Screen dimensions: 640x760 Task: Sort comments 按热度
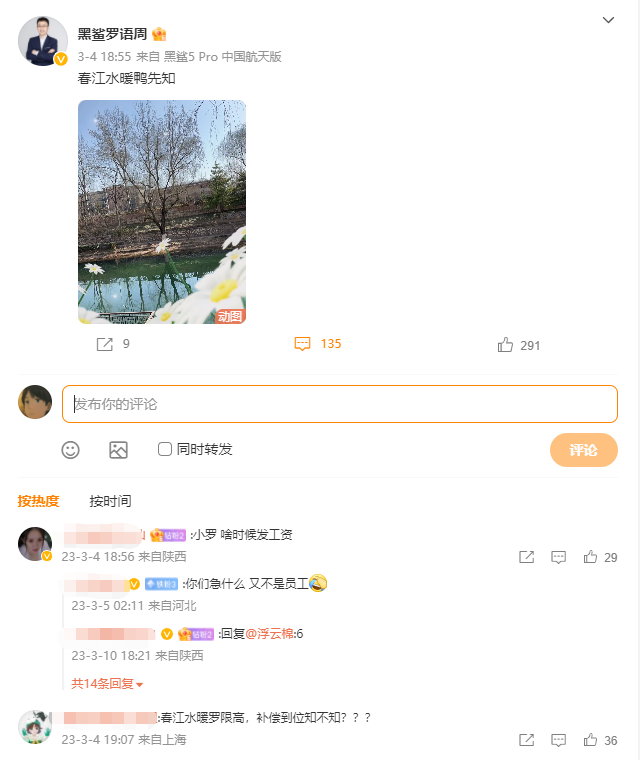click(38, 501)
